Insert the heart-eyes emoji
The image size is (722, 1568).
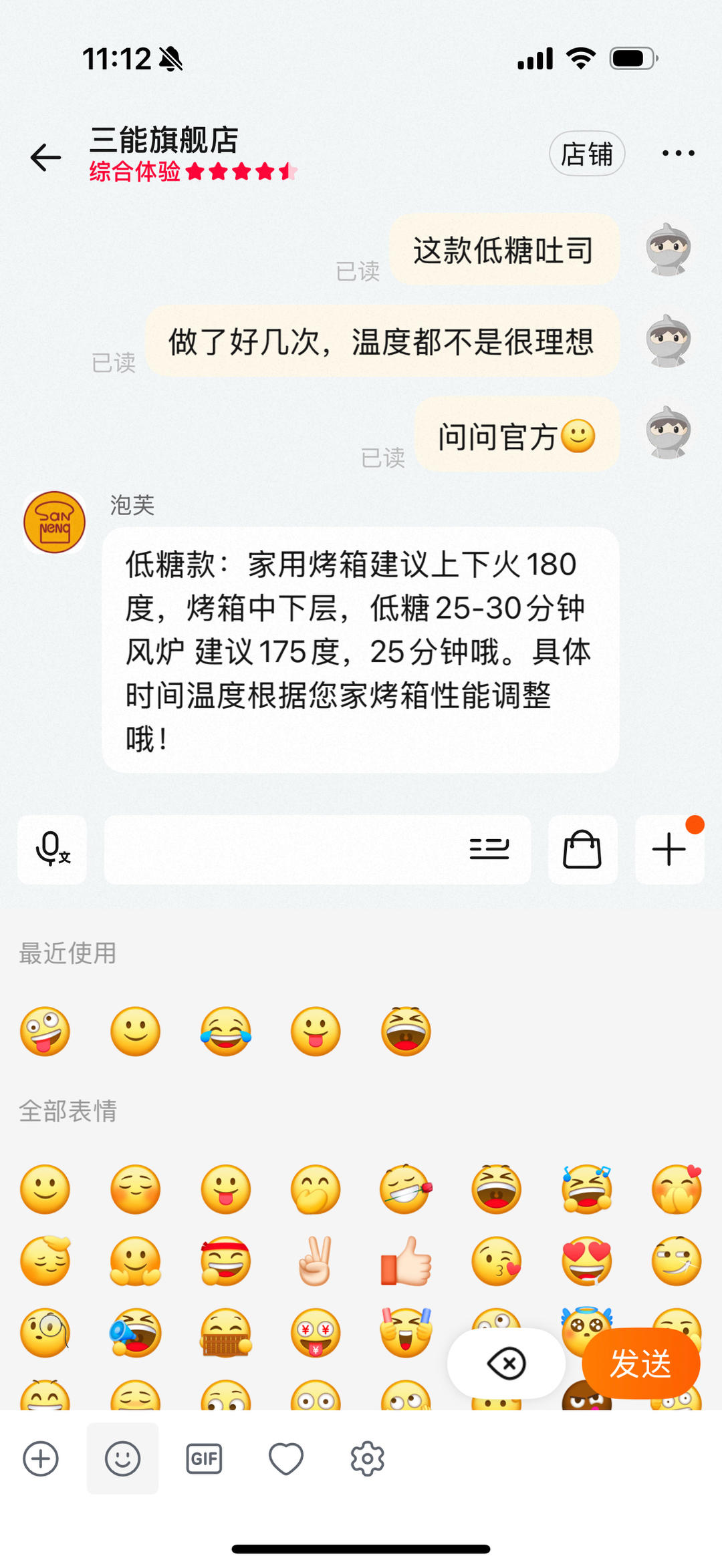(x=586, y=1261)
